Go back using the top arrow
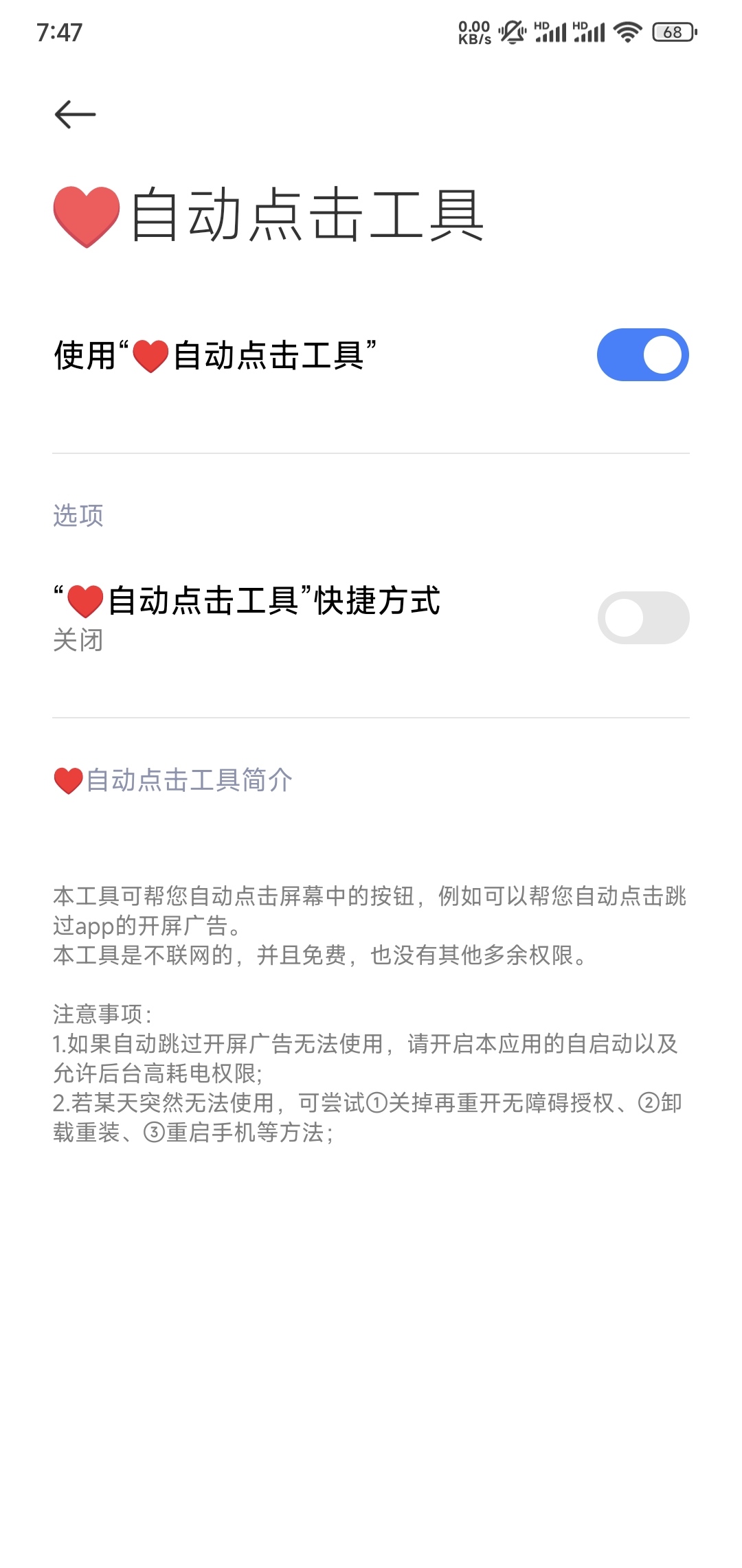The image size is (742, 1568). 75,114
